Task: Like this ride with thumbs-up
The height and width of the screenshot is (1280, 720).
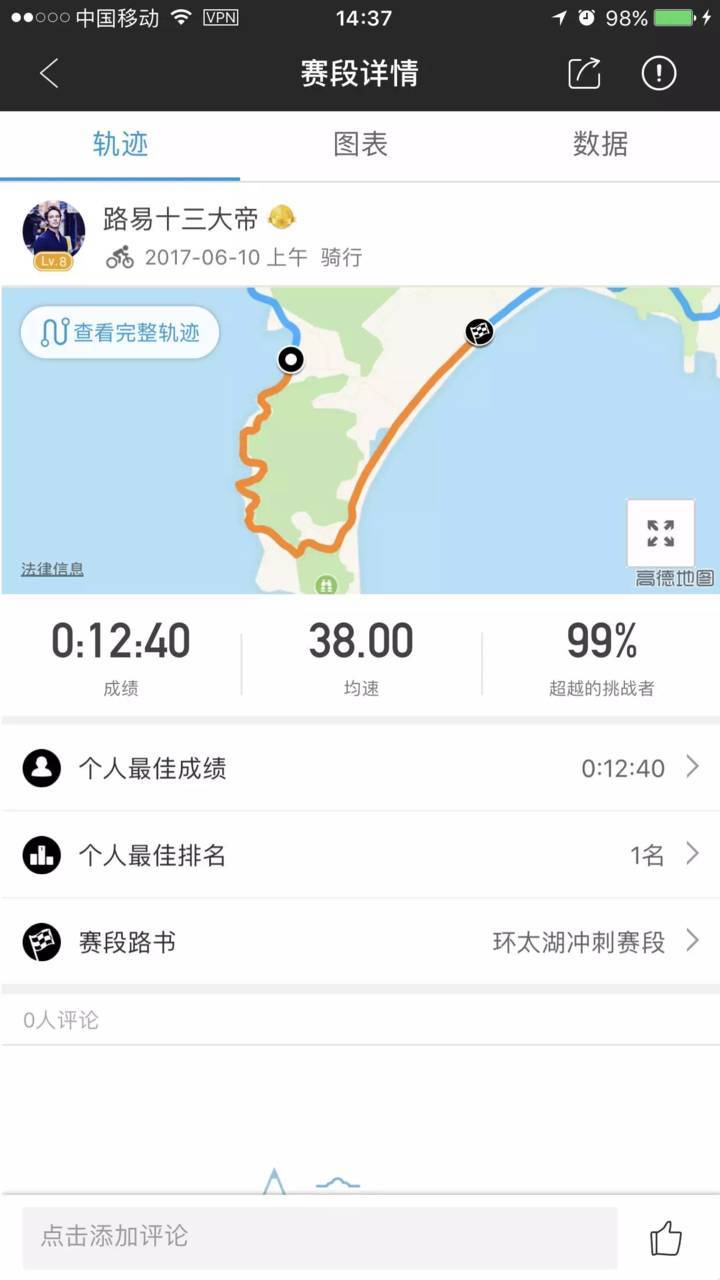Action: (x=666, y=1238)
